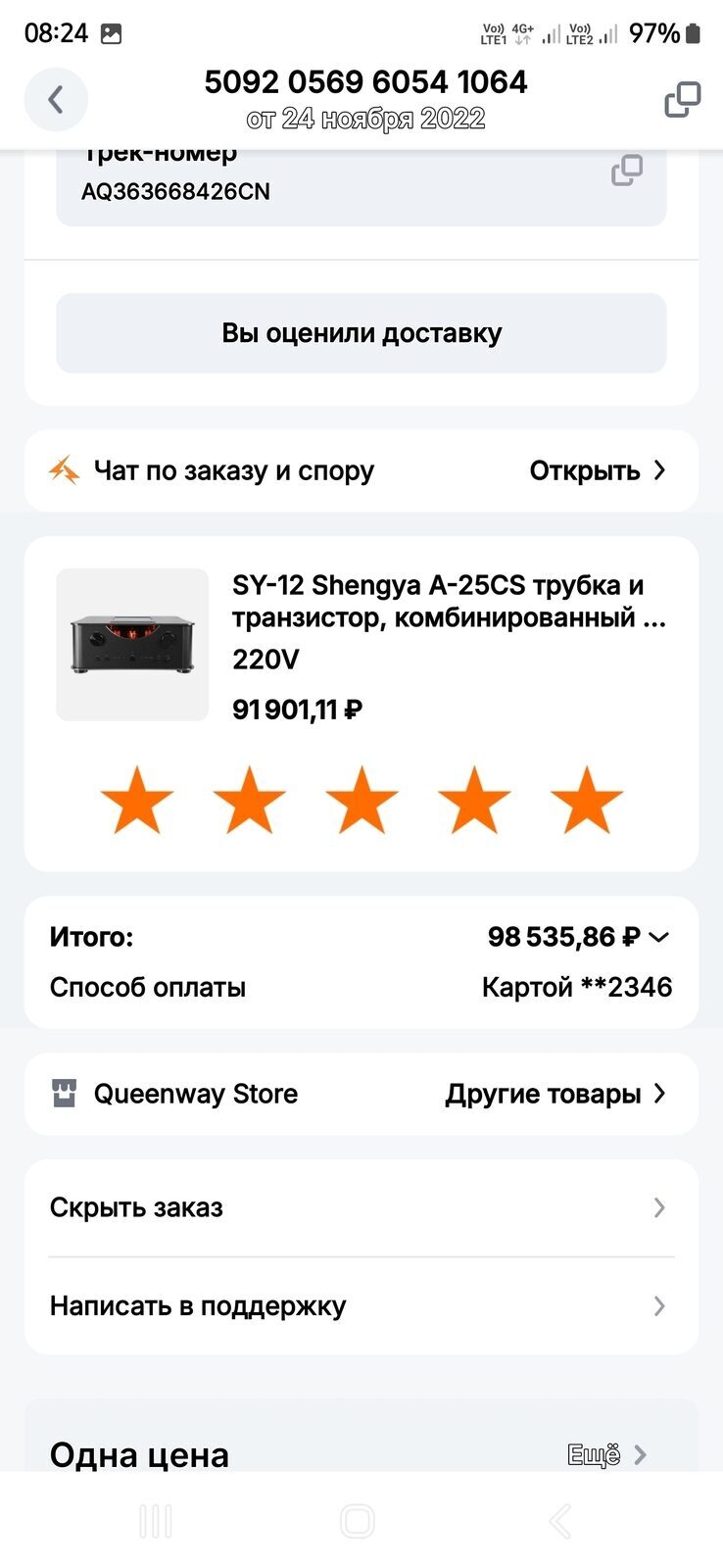Viewport: 723px width, 1568px height.
Task: Copy tracking number AQ363668426CN
Action: click(627, 171)
